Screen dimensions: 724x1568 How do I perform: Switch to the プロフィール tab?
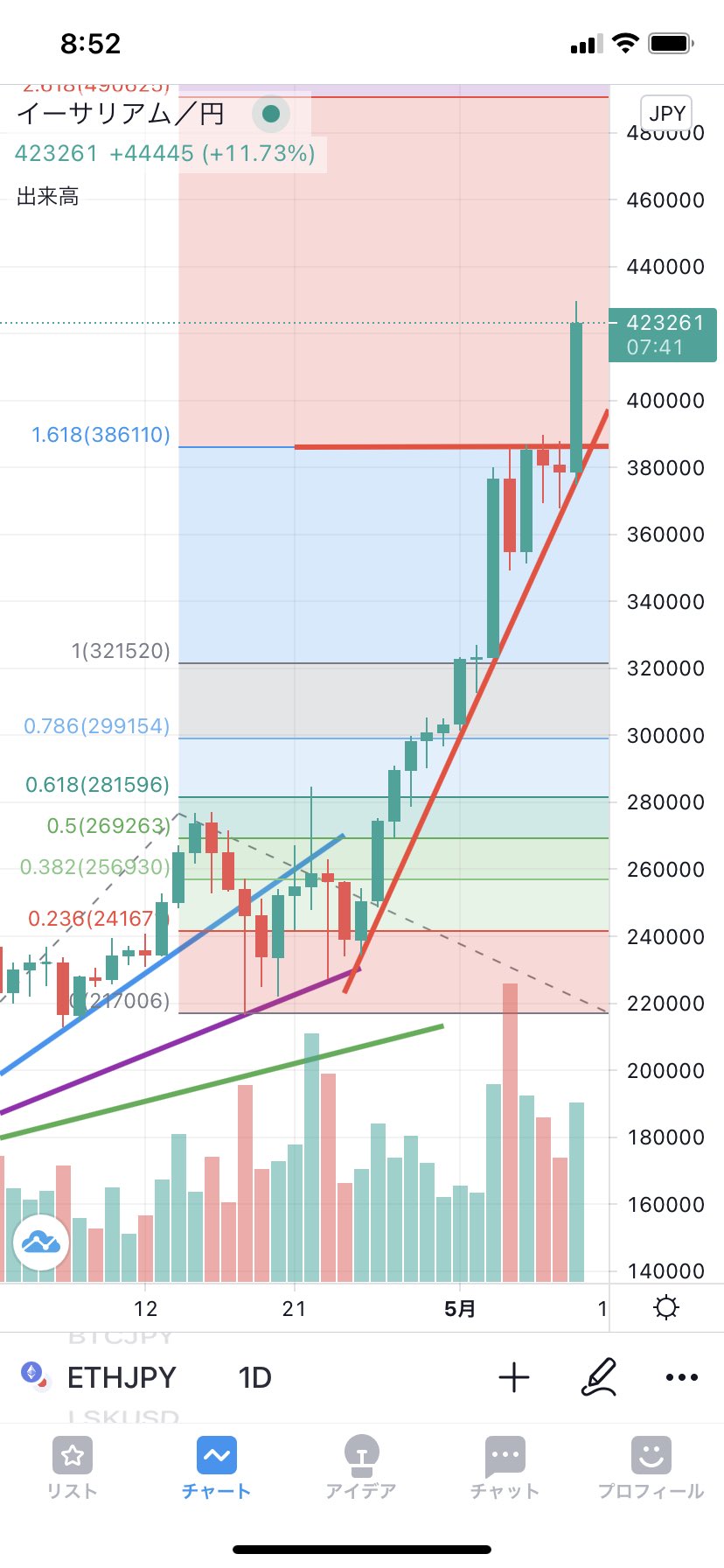(651, 1468)
